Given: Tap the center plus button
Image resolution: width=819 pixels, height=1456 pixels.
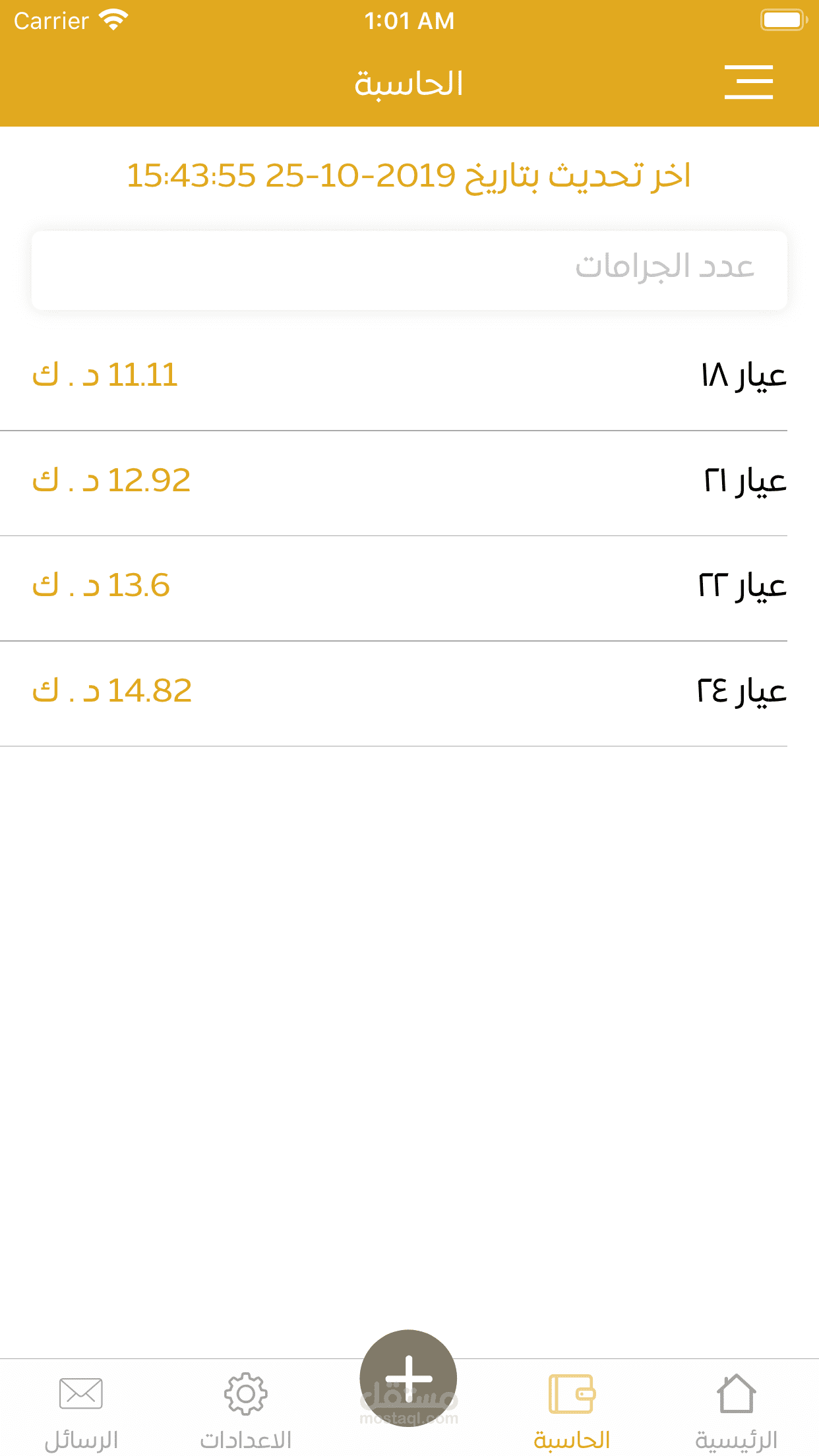Looking at the screenshot, I should click(408, 1378).
